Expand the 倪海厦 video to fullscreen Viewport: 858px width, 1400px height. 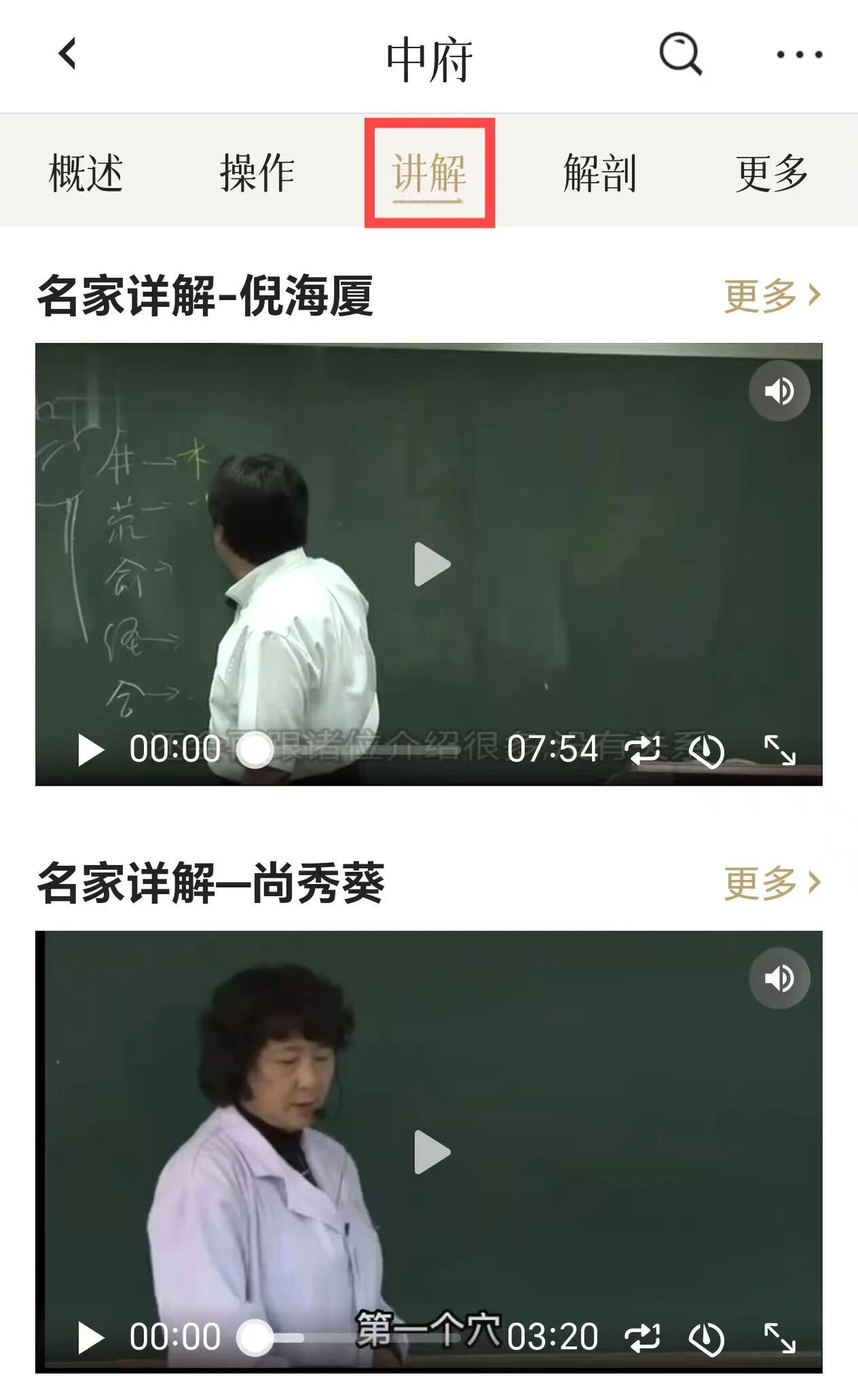(779, 750)
